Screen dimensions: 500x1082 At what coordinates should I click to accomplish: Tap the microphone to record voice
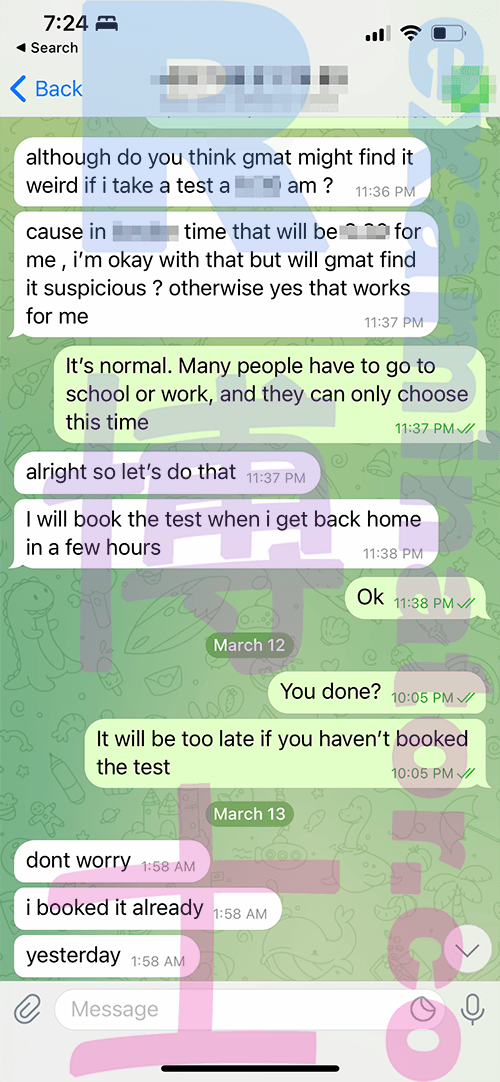pyautogui.click(x=472, y=1011)
